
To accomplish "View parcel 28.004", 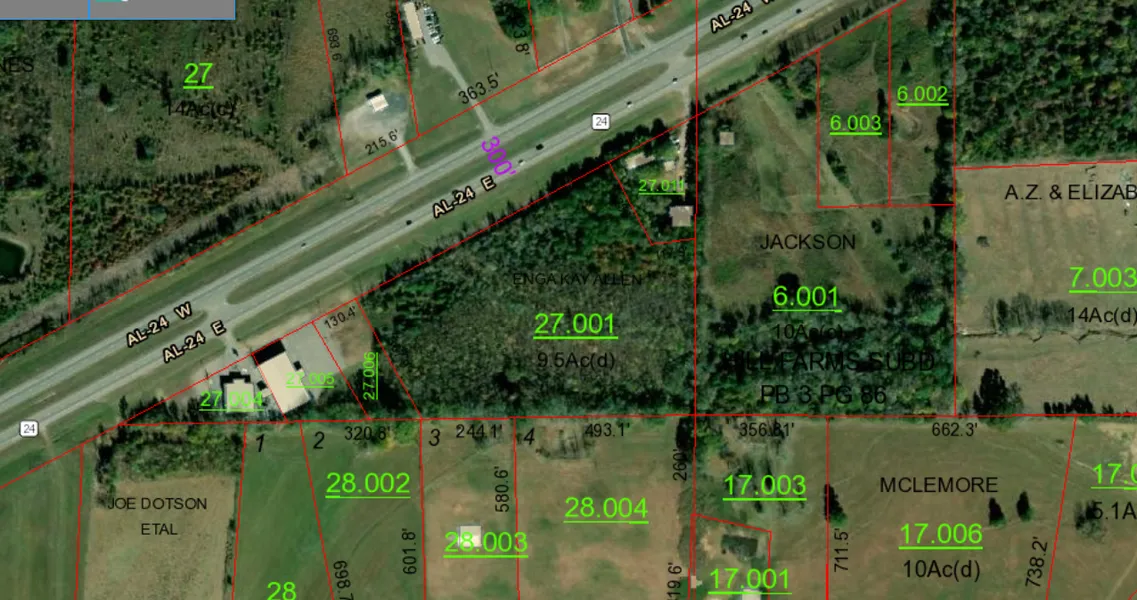I will tap(606, 509).
